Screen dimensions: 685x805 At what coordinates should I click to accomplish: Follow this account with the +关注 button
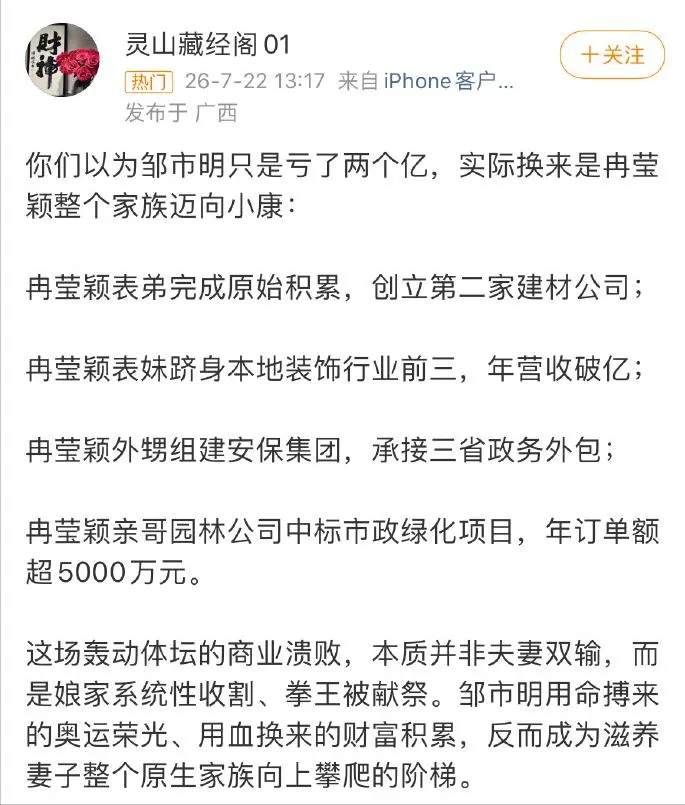pyautogui.click(x=612, y=54)
